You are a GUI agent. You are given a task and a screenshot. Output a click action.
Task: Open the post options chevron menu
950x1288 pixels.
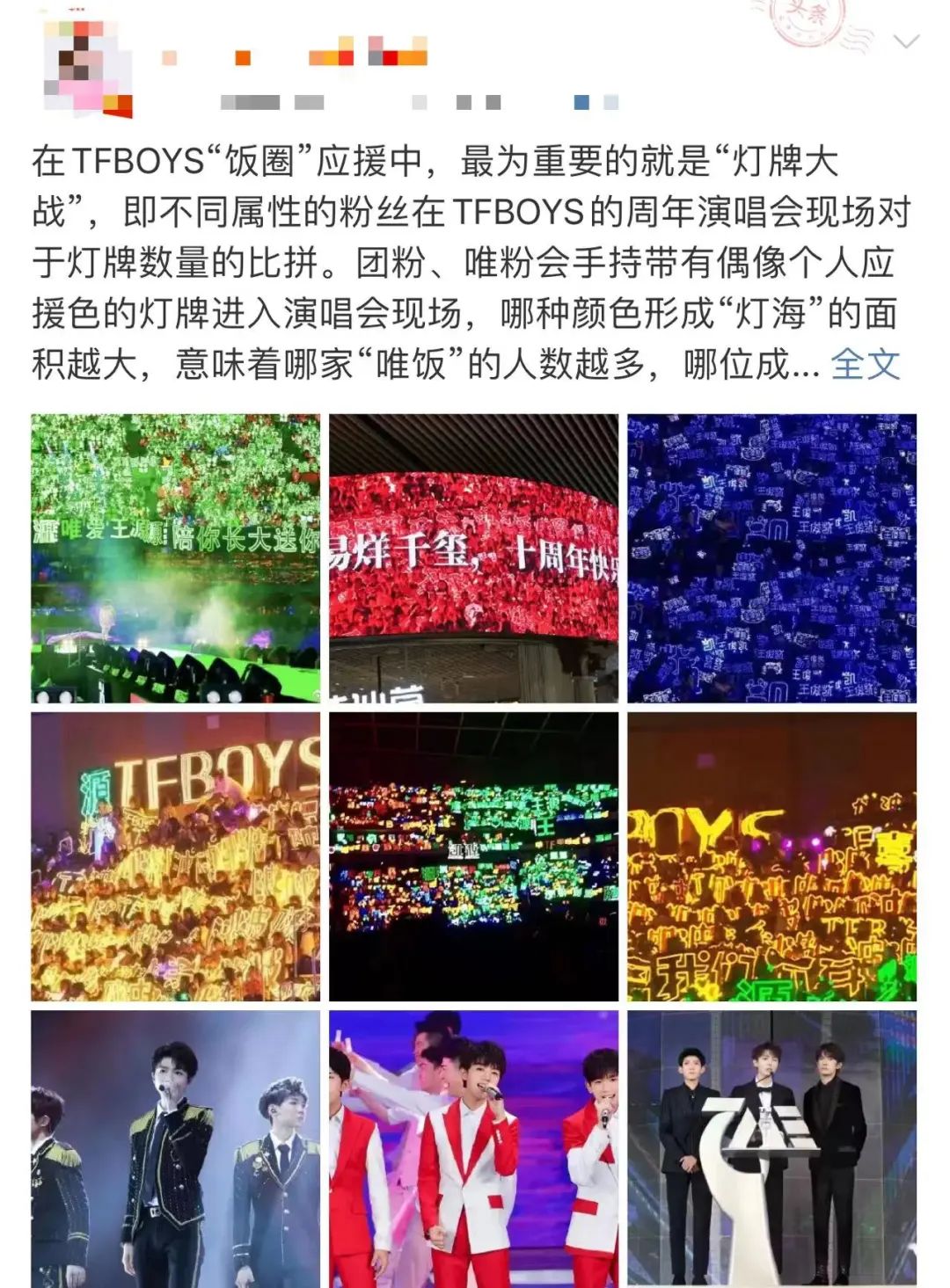[905, 41]
